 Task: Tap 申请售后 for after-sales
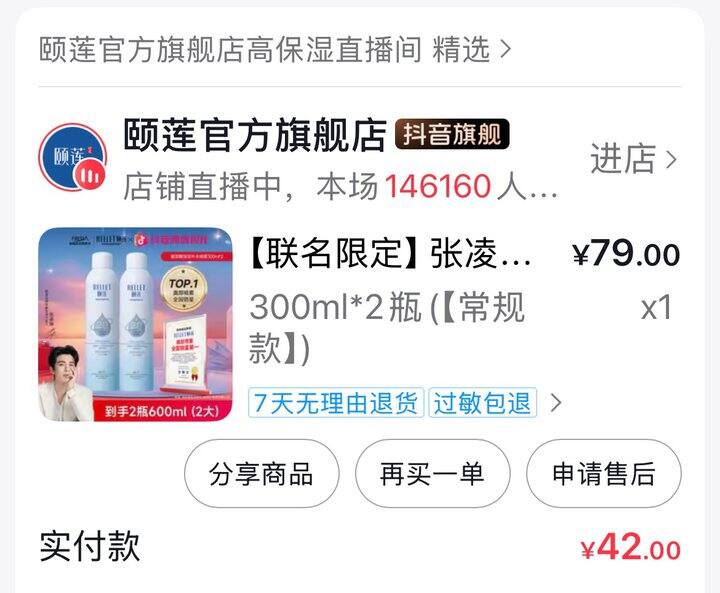[x=603, y=474]
